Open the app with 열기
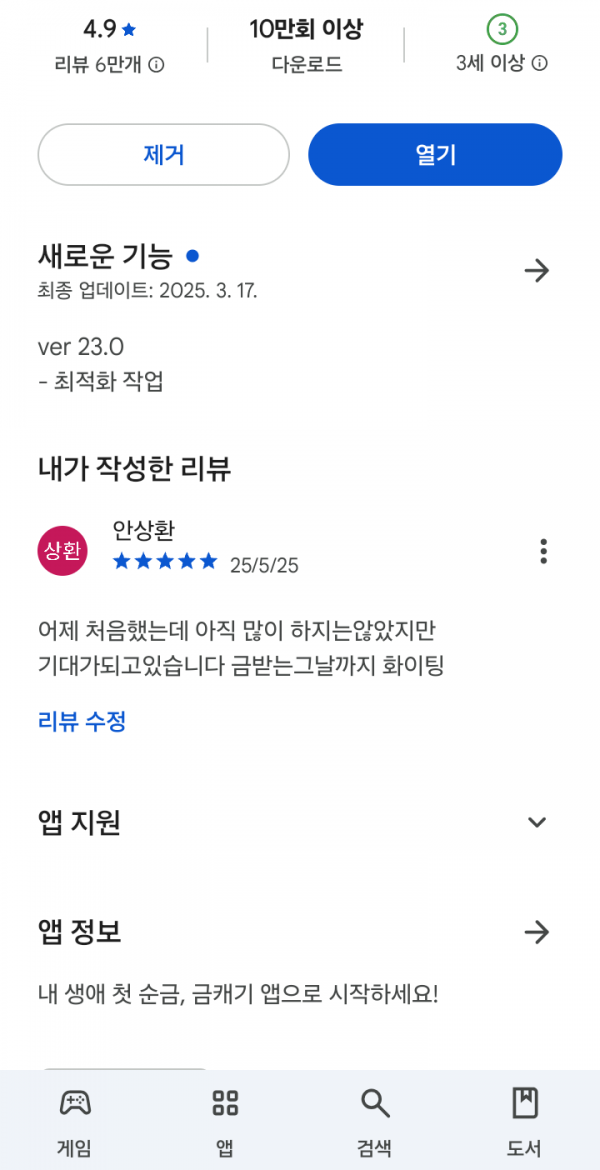Screen dimensions: 600x1170 [435, 154]
